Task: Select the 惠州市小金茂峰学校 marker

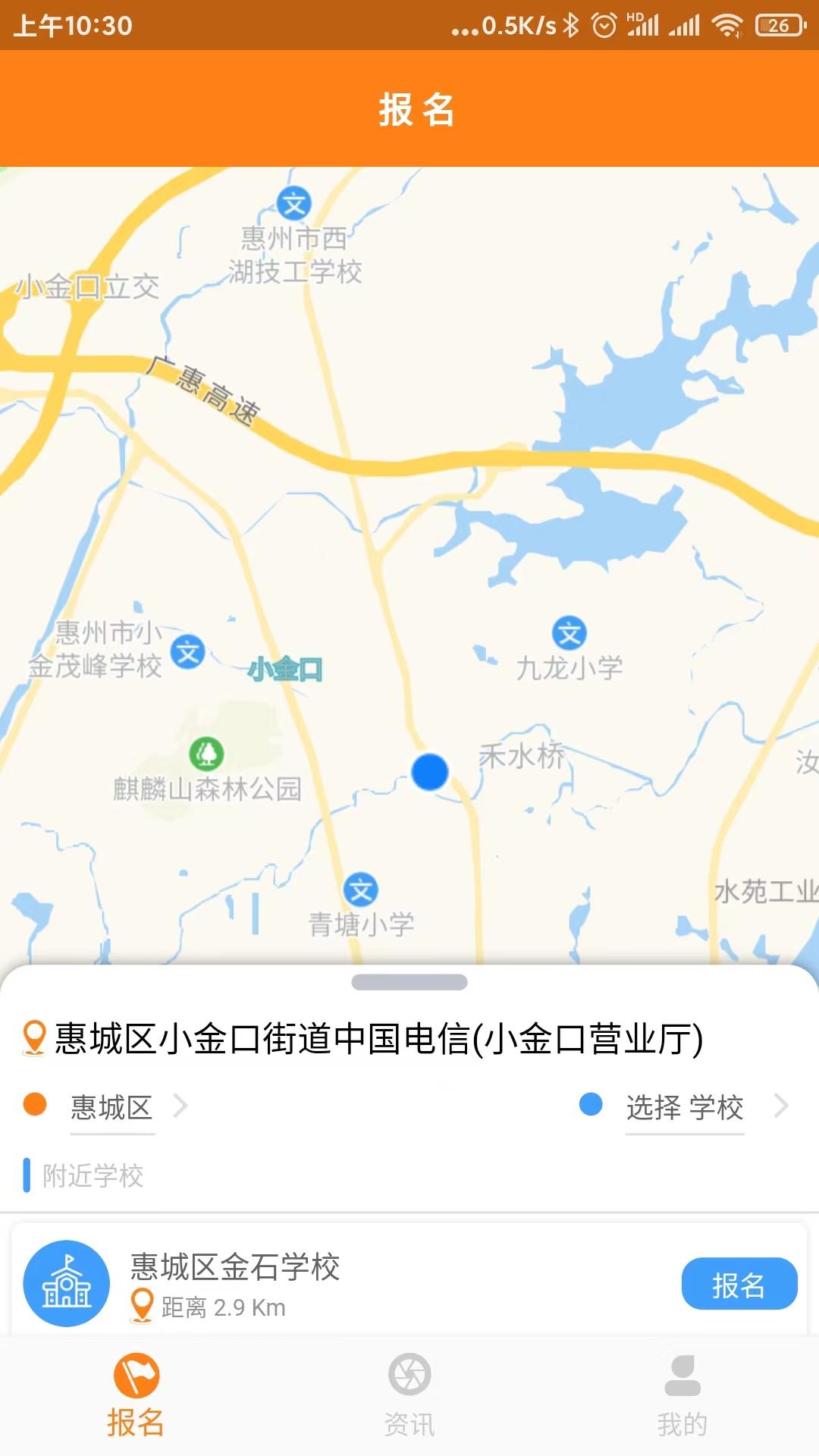Action: [x=187, y=652]
